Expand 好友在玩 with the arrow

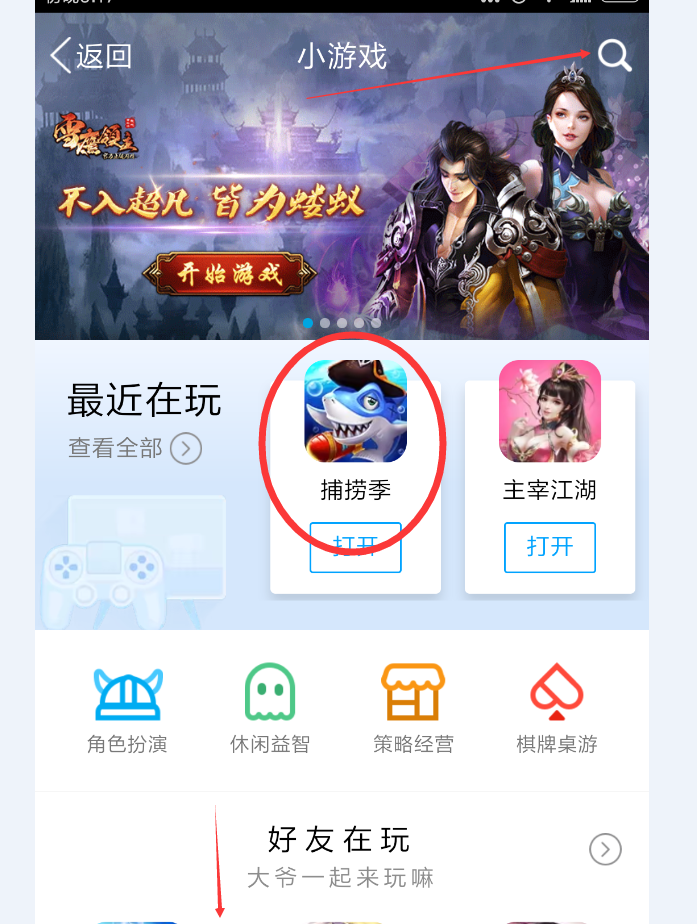coord(605,850)
